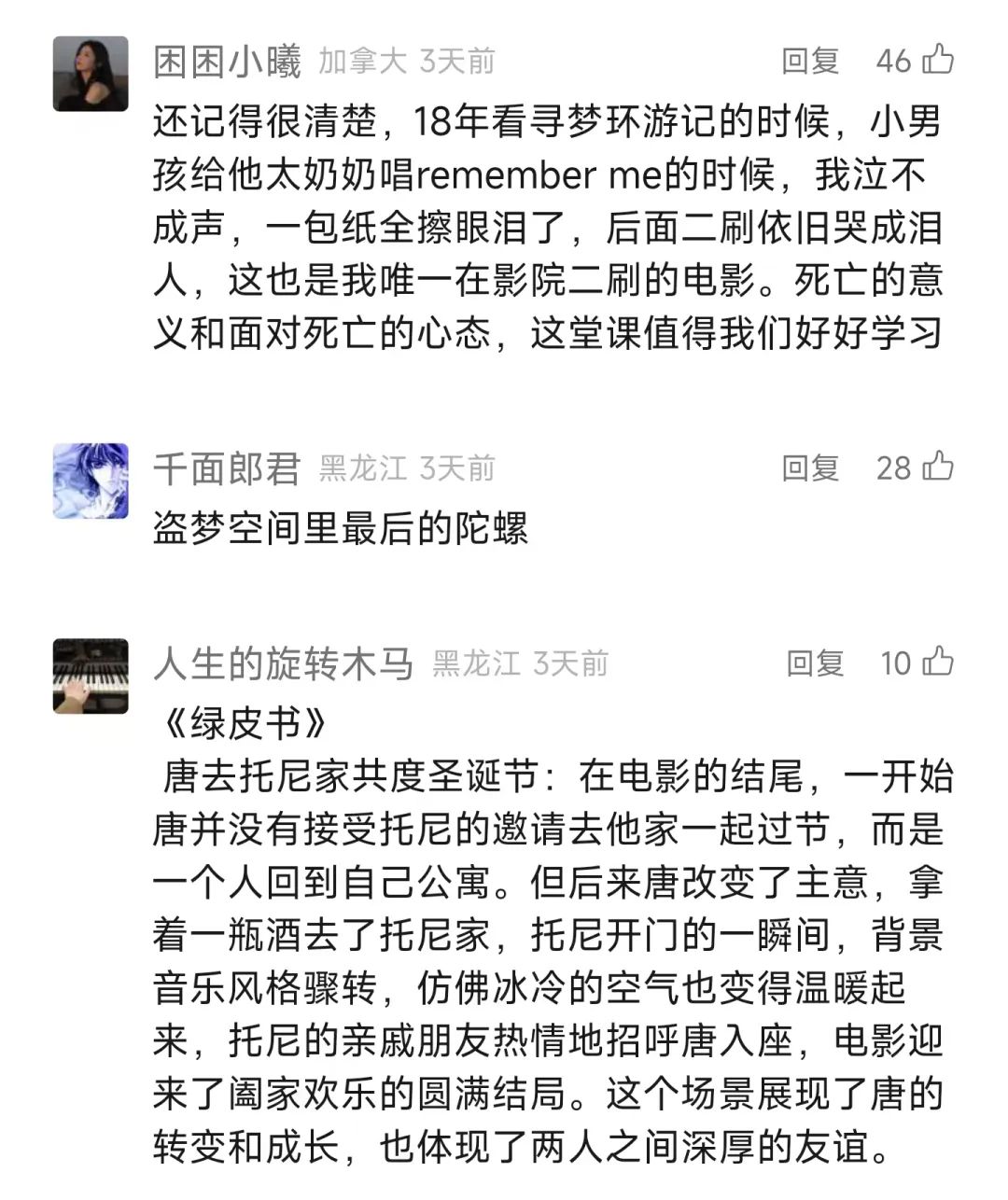View the username 千面郎君's profile
1008x1200 pixels.
point(227,467)
